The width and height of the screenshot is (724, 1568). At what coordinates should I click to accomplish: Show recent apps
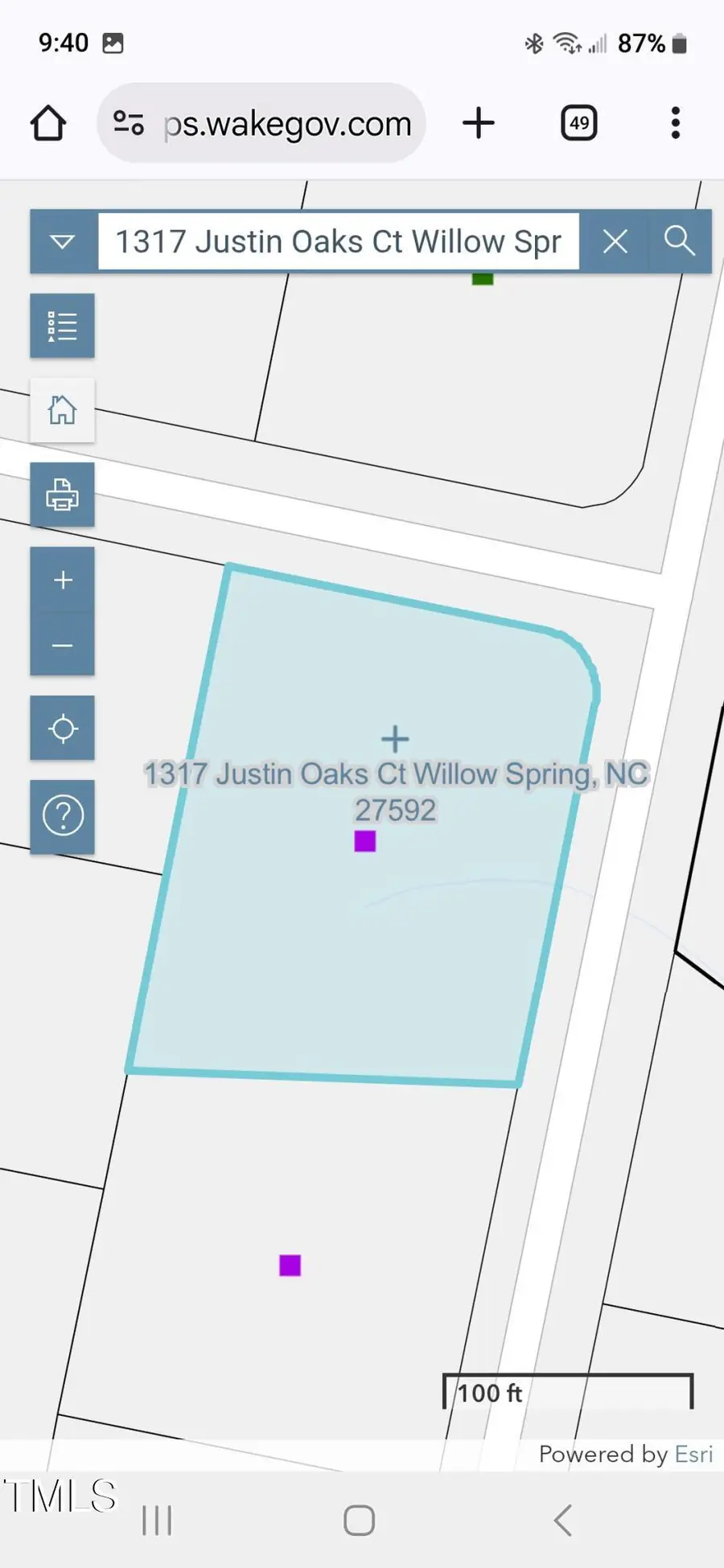[157, 1521]
